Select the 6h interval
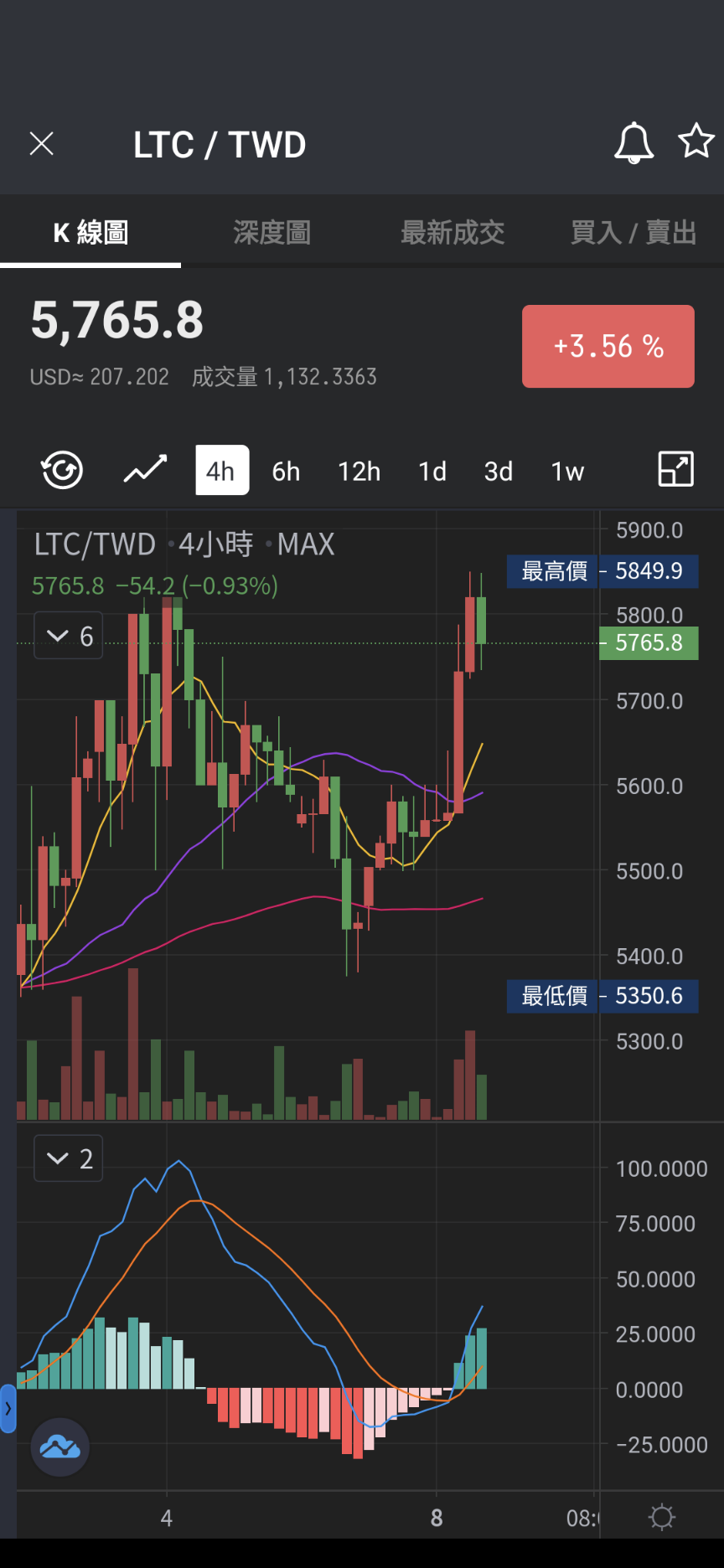The image size is (724, 1568). pos(286,471)
